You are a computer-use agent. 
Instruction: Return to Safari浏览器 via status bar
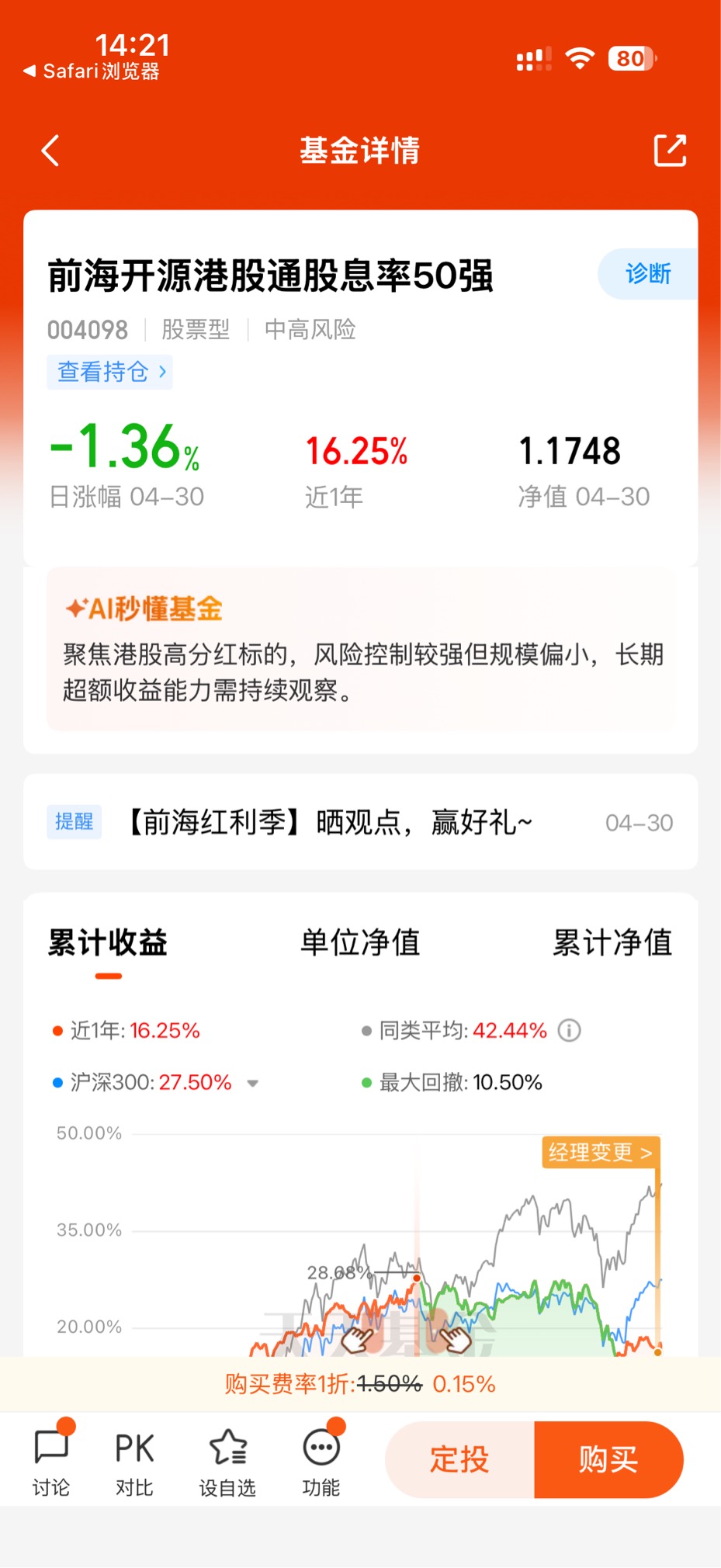[x=92, y=71]
